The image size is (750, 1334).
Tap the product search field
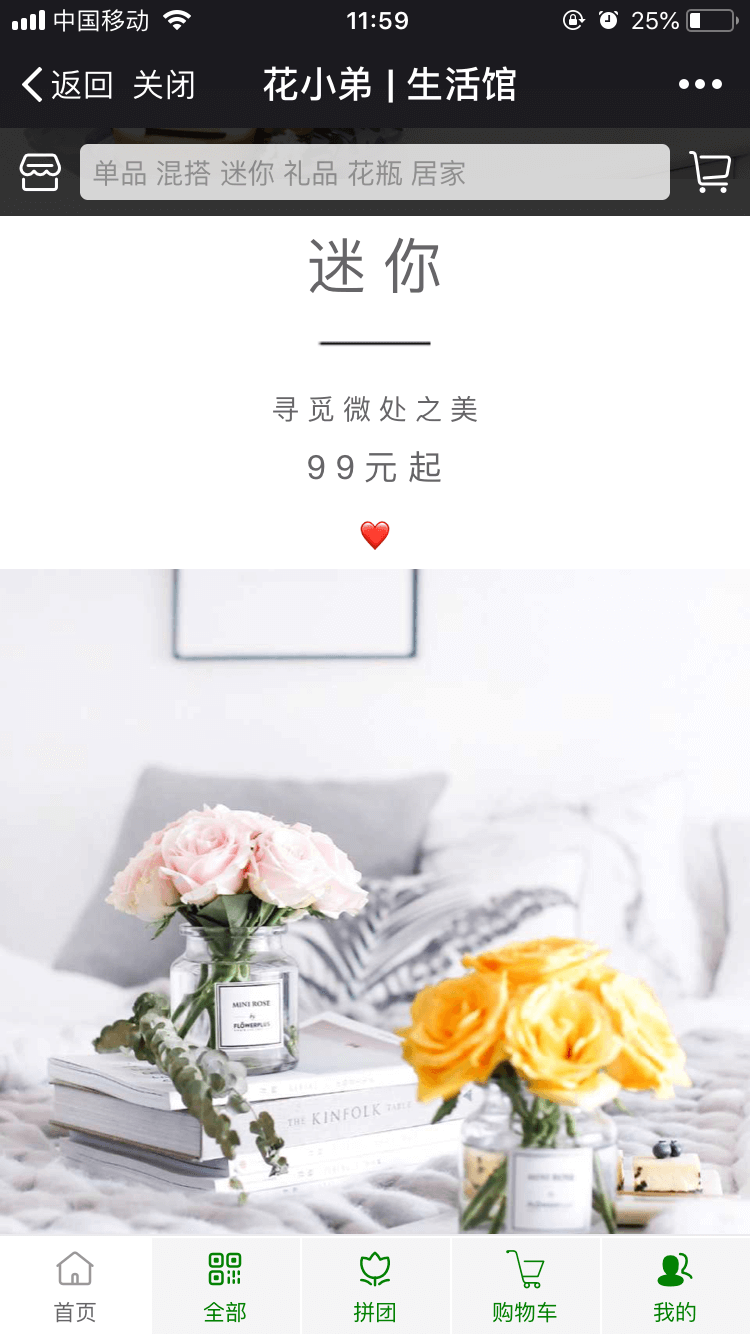click(x=374, y=173)
